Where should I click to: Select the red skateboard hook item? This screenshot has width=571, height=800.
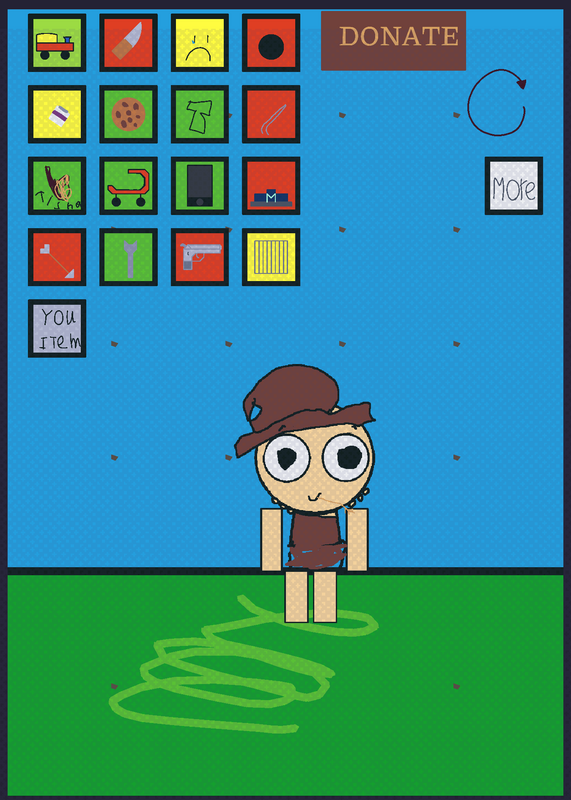point(128,186)
